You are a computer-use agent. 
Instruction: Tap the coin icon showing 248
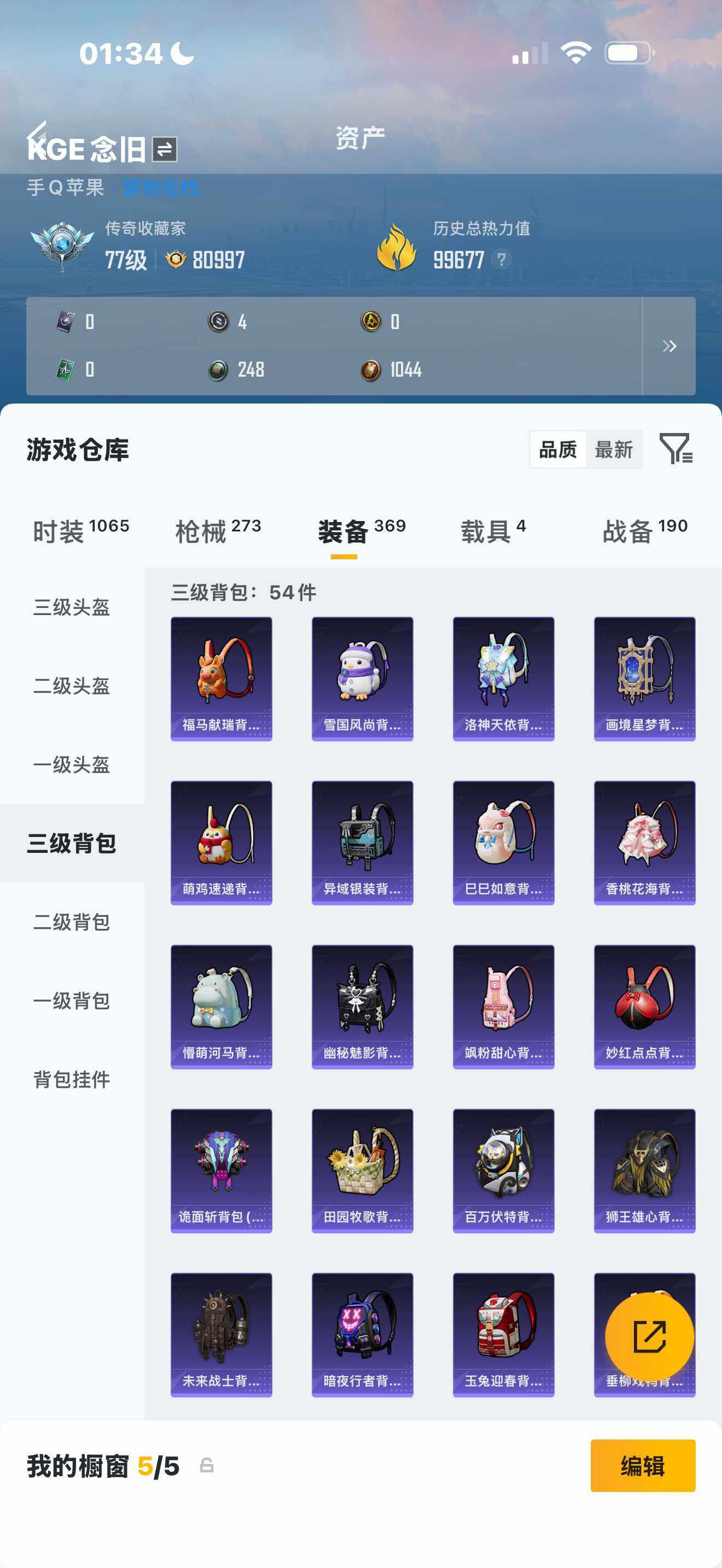[x=217, y=370]
